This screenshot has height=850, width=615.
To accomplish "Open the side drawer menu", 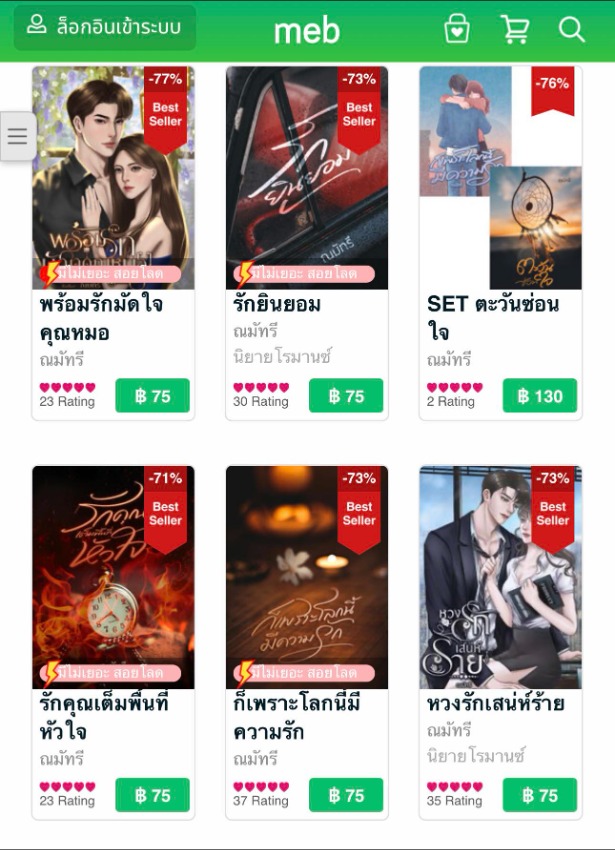I will [17, 137].
